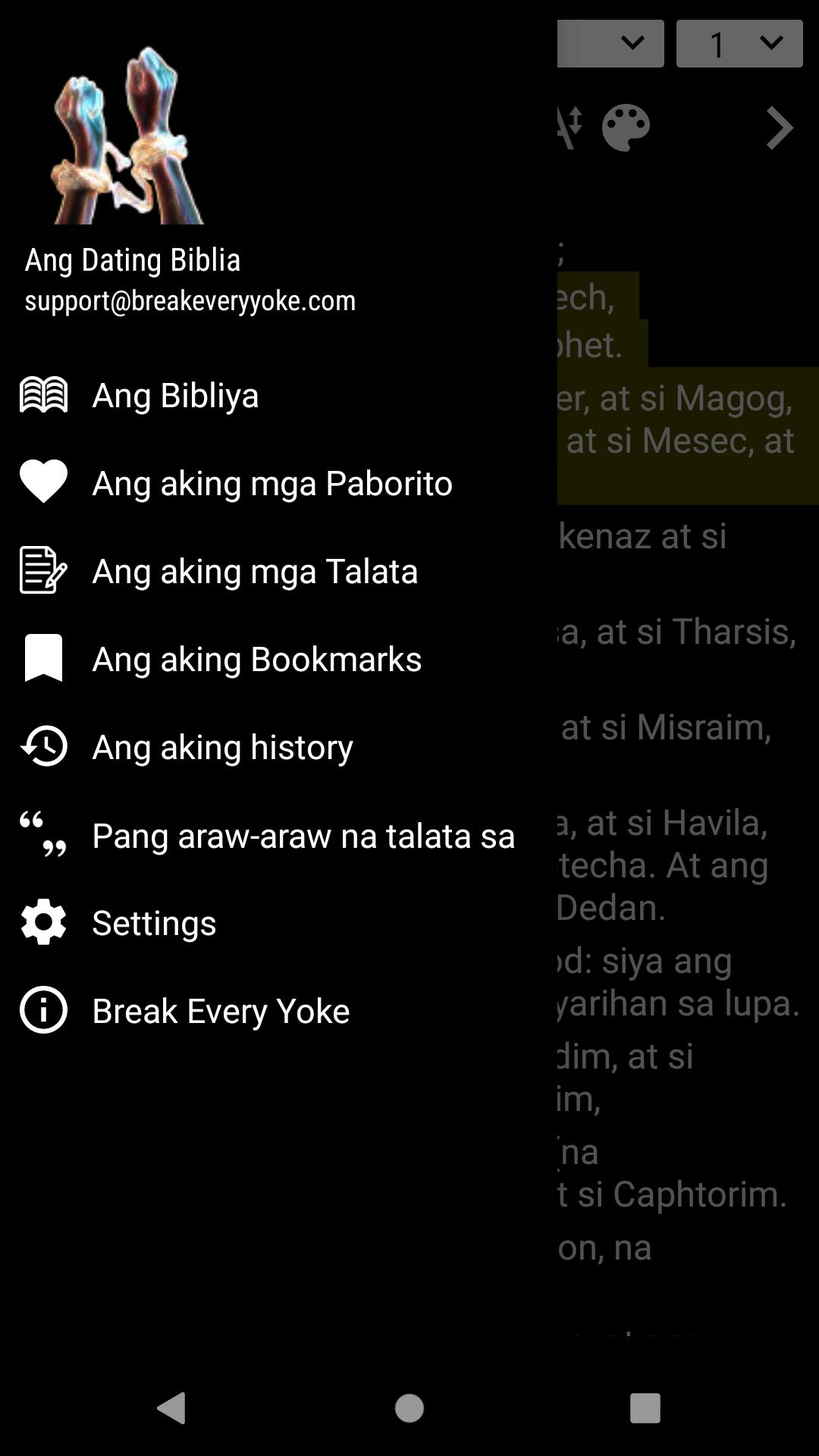Screen dimensions: 819x1456
Task: Open Ang aking Bookmarks
Action: pos(256,659)
